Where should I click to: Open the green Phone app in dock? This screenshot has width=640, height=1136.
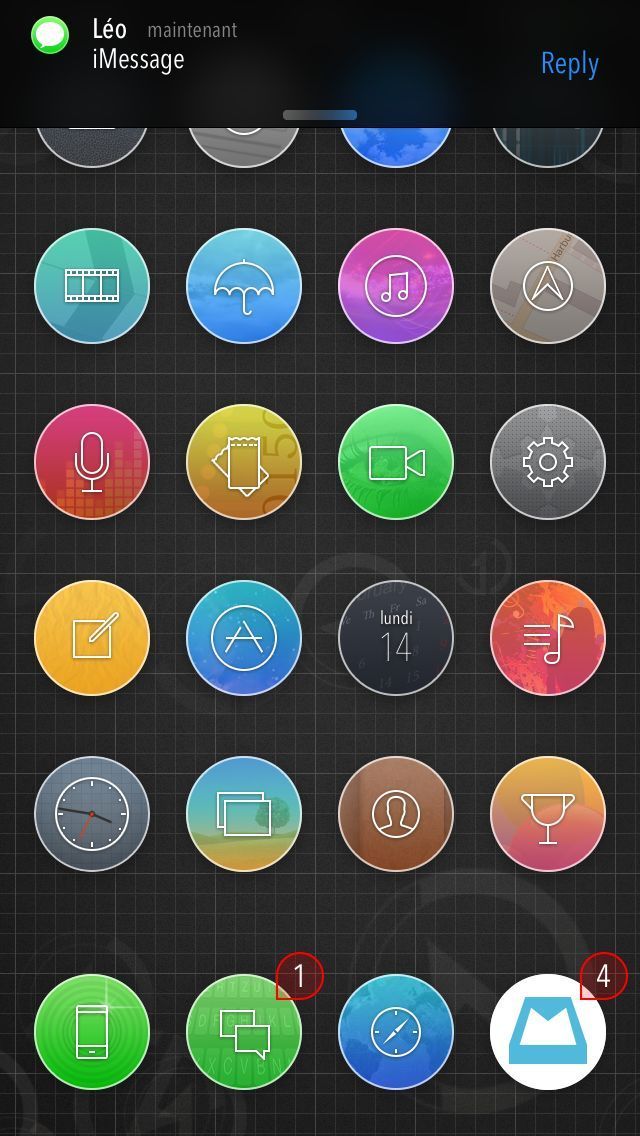(x=92, y=1032)
